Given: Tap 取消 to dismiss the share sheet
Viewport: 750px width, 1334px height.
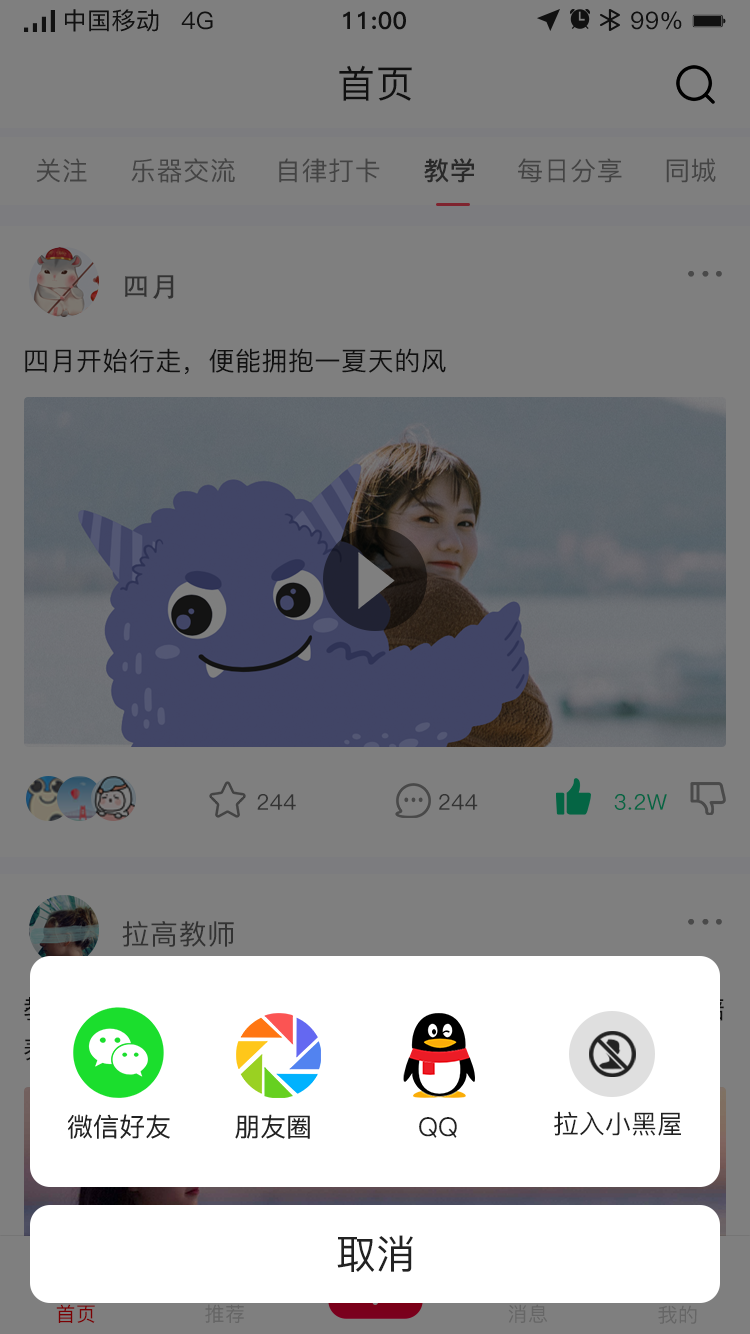Looking at the screenshot, I should [375, 1254].
